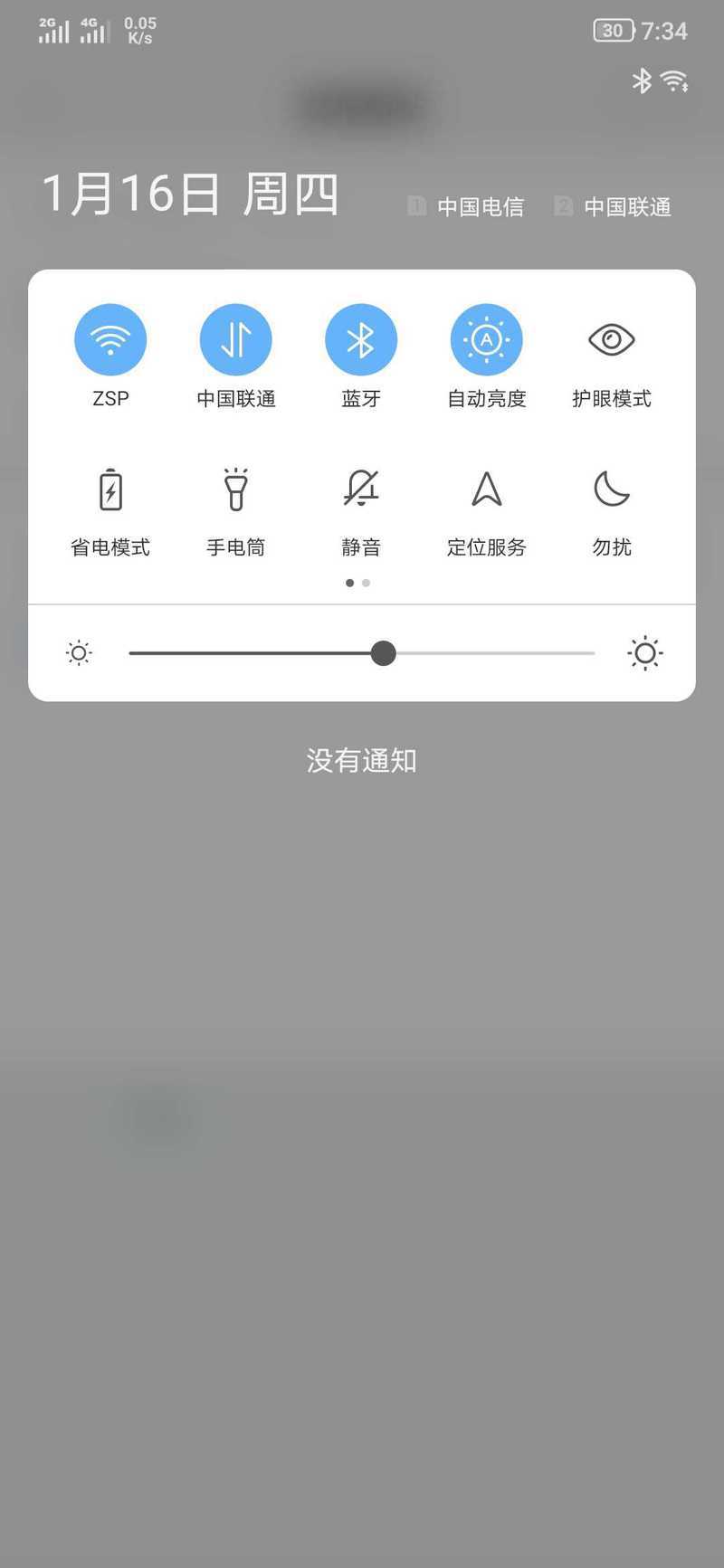Turn on 省电模式 power saving
The image size is (724, 1568).
click(110, 489)
